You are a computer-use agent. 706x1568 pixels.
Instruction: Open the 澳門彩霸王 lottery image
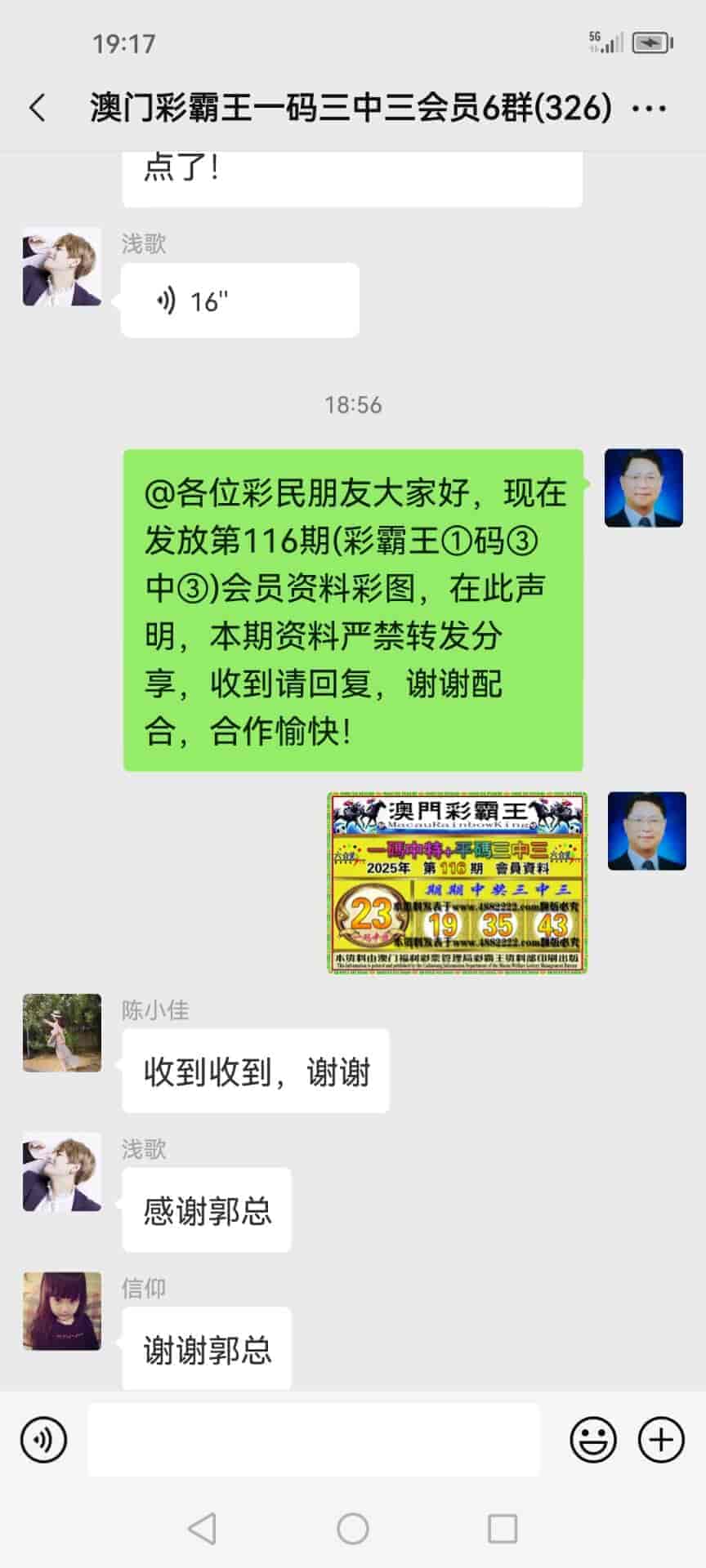pos(458,882)
